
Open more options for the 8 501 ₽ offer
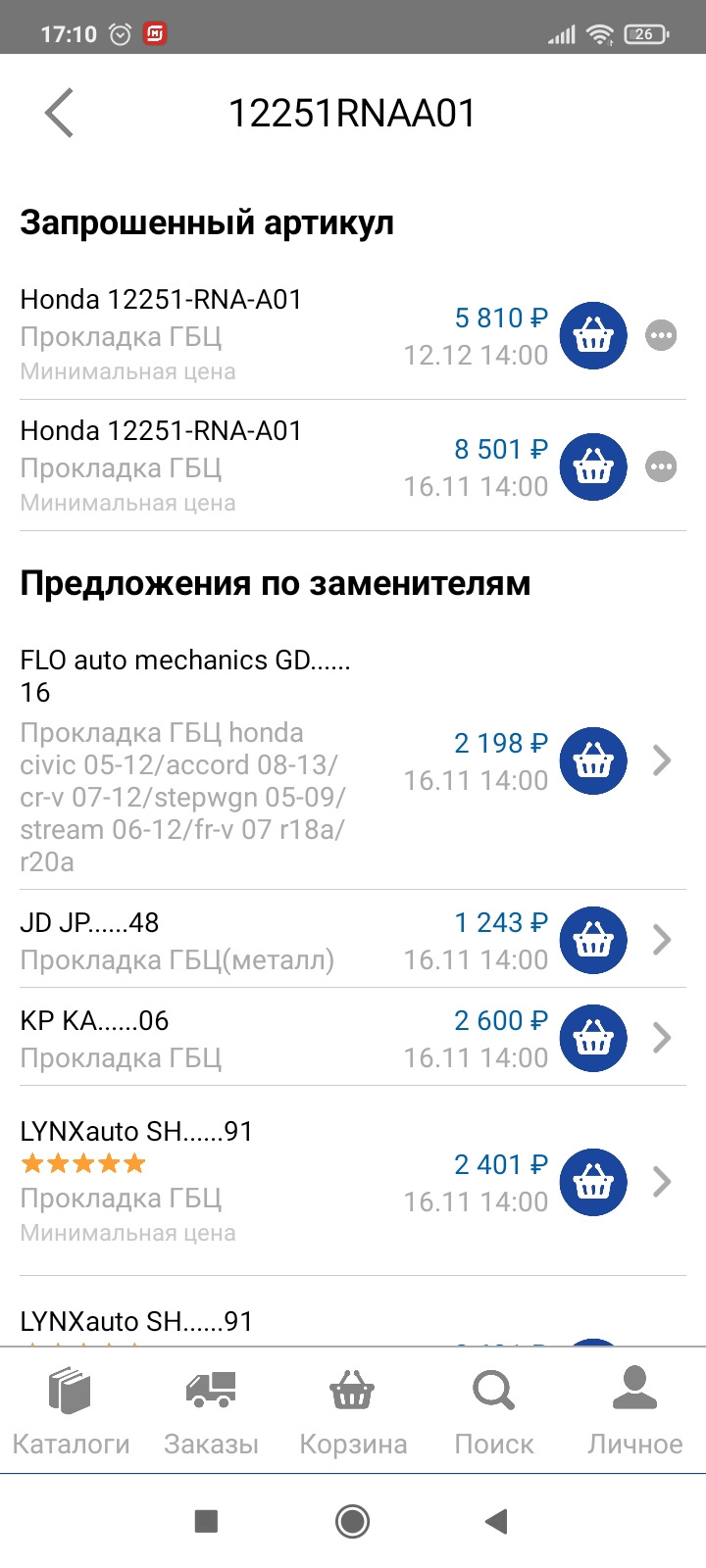662,467
